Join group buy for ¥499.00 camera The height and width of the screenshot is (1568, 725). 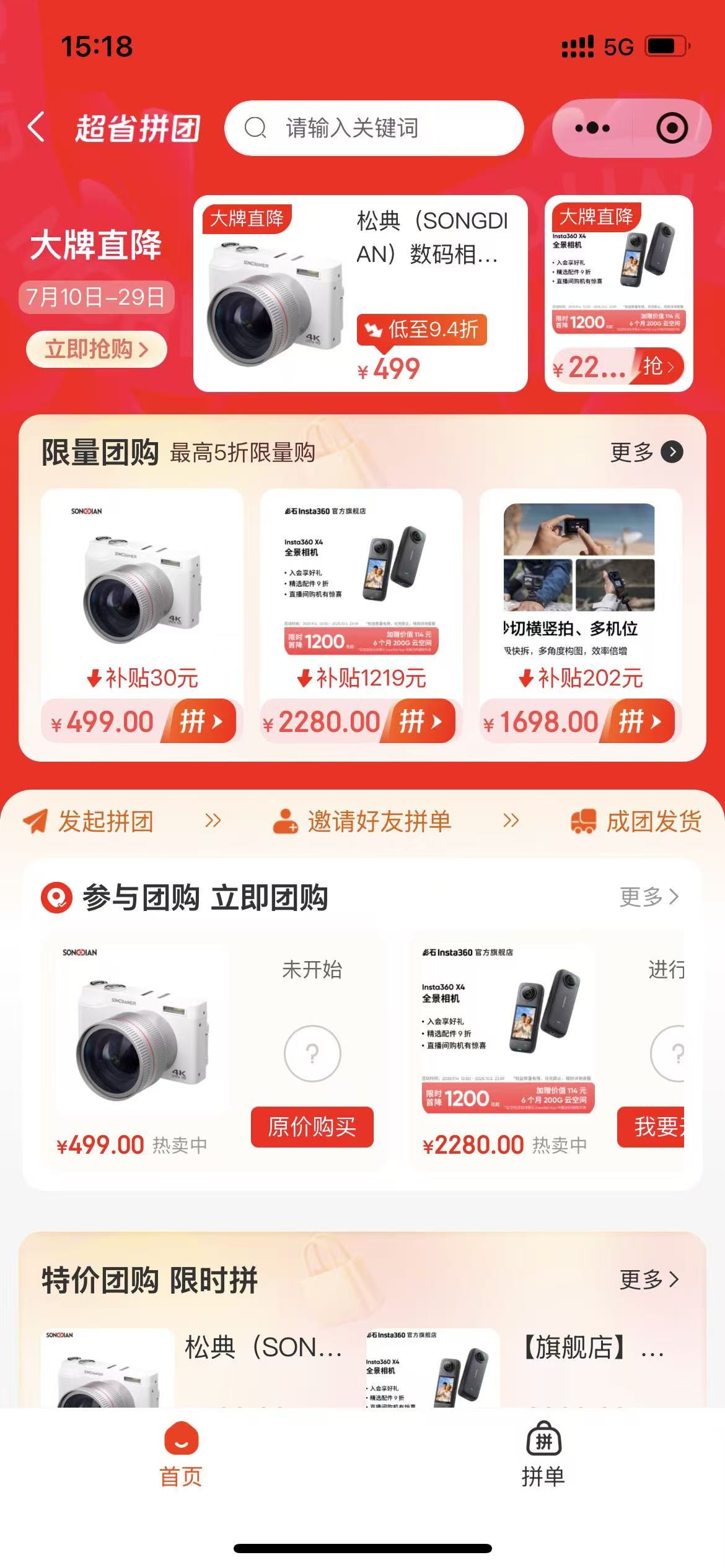pos(200,721)
